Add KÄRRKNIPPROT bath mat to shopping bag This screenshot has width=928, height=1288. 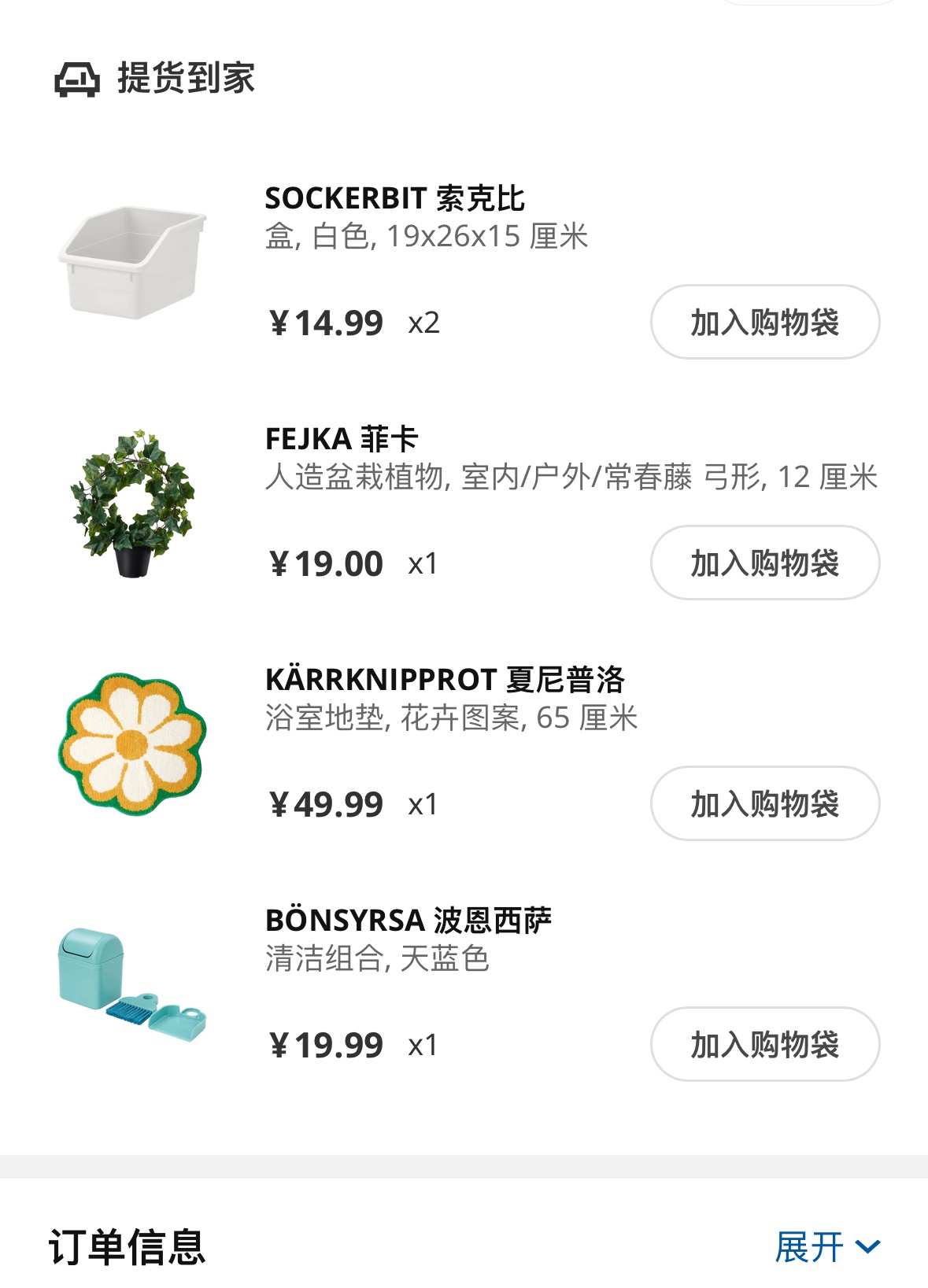pyautogui.click(x=764, y=804)
